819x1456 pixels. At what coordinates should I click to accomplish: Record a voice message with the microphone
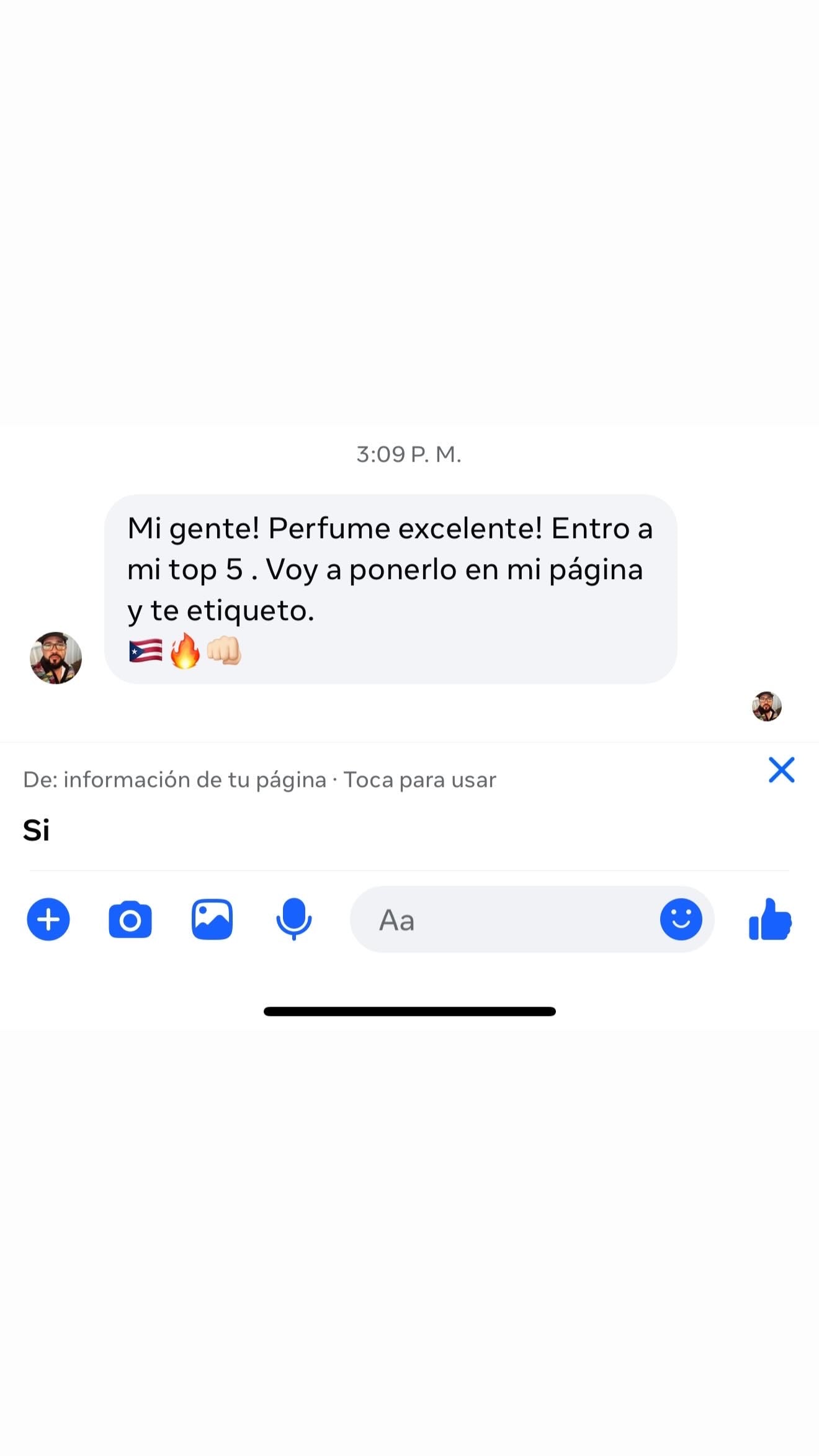293,919
